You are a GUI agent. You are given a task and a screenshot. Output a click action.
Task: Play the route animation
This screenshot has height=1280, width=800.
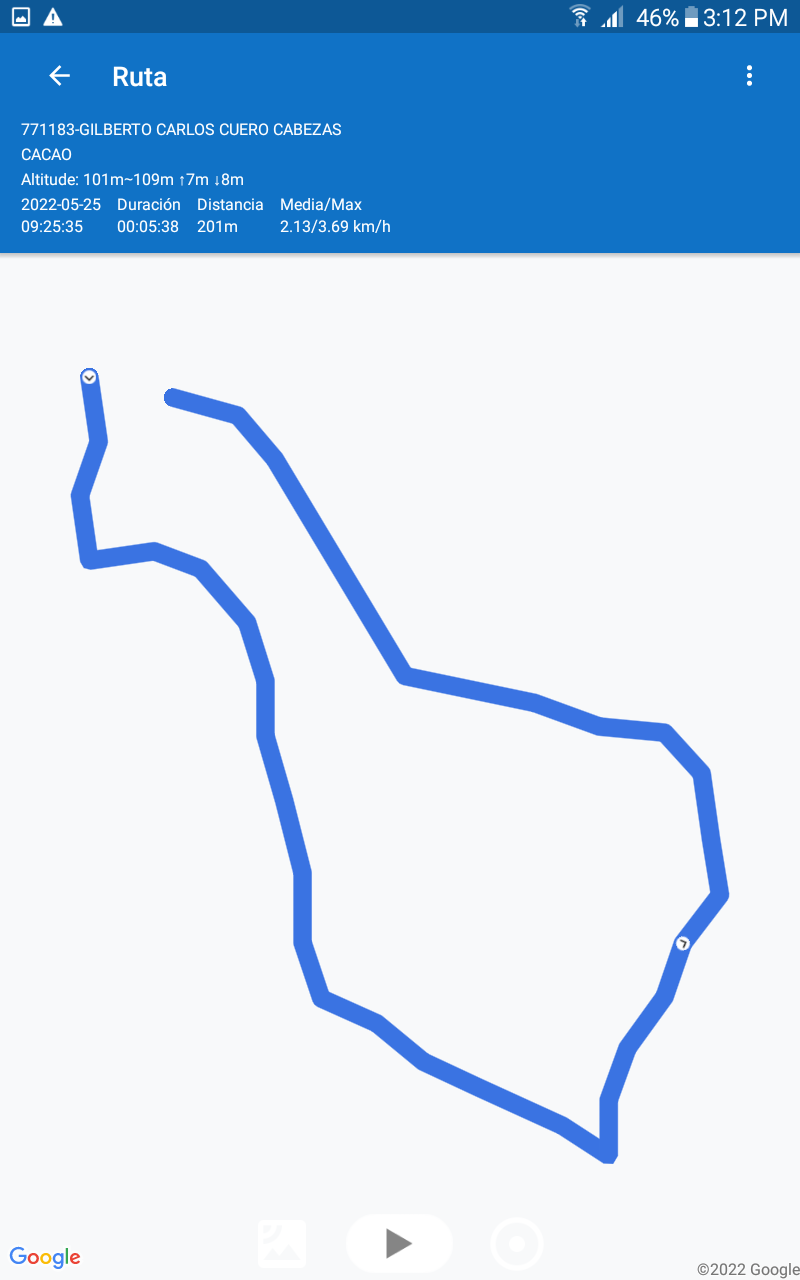tap(399, 1243)
